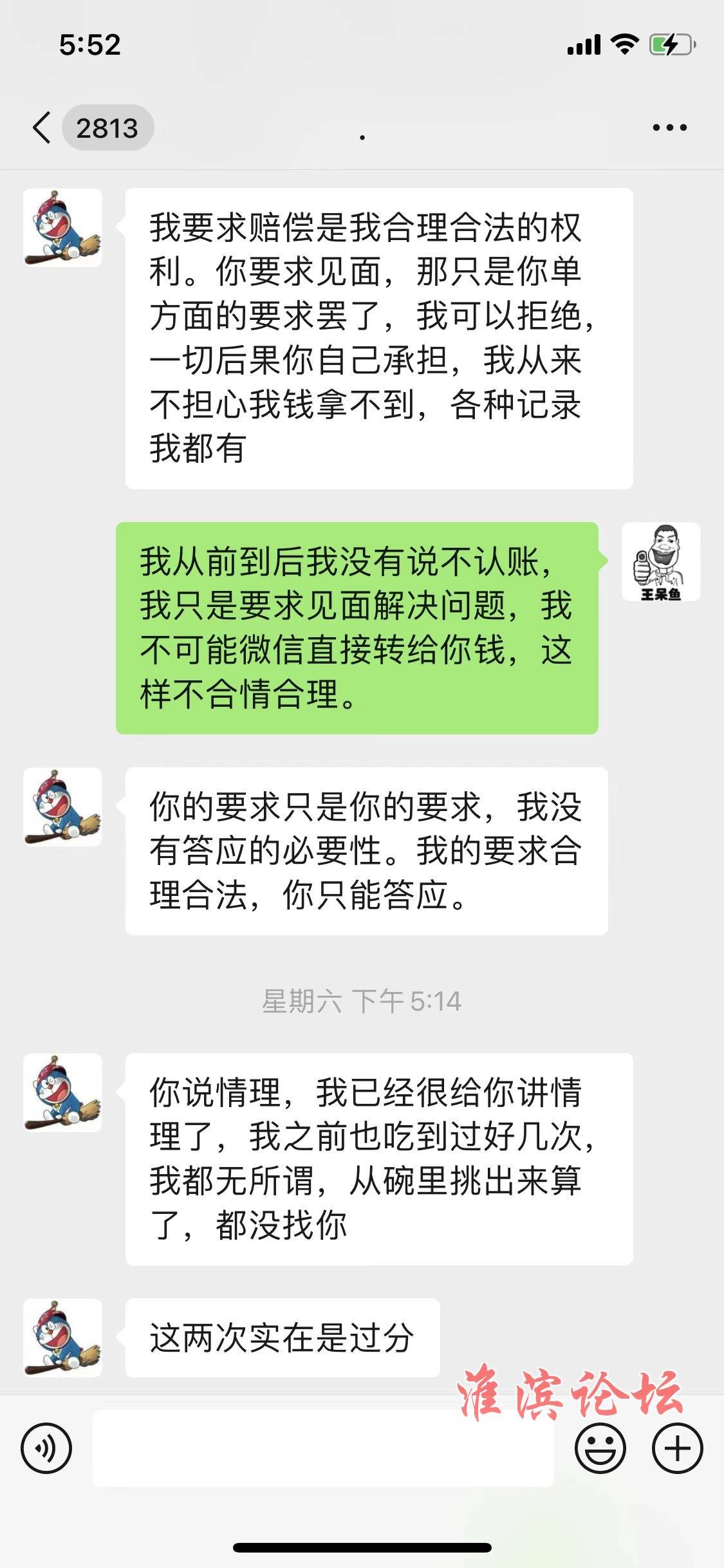Viewport: 724px width, 1568px height.
Task: Open the emoji sticker panel
Action: coord(600,1448)
